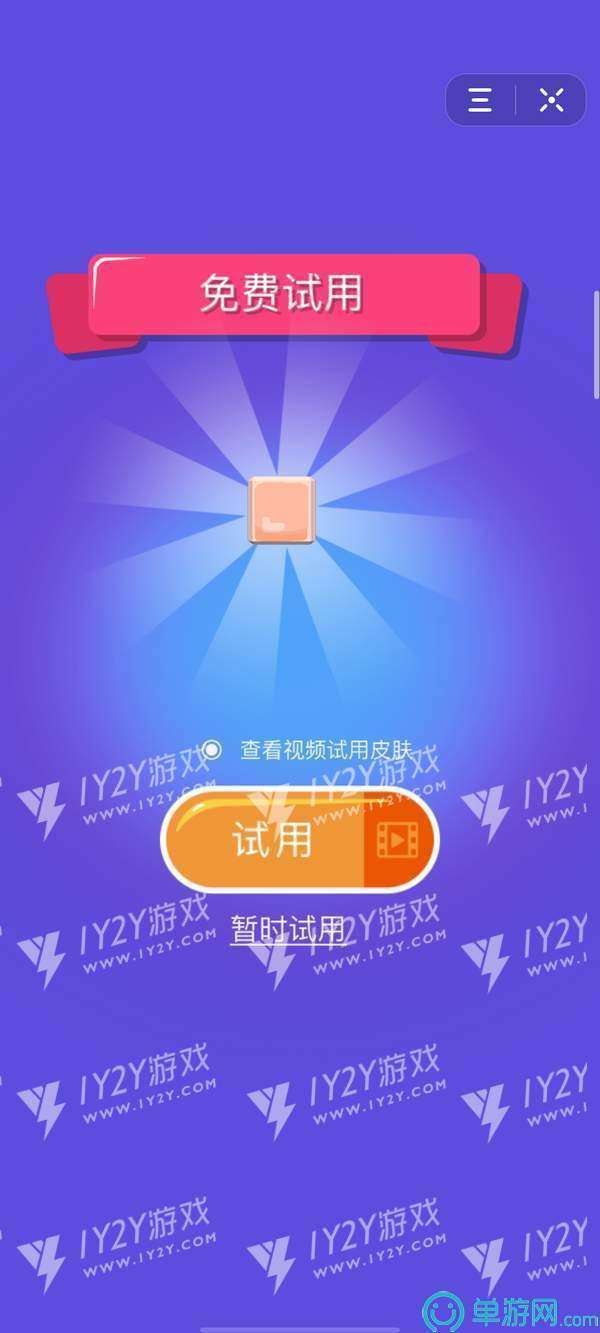The height and width of the screenshot is (1333, 600).
Task: Open the mini-program menu icon
Action: (x=481, y=100)
